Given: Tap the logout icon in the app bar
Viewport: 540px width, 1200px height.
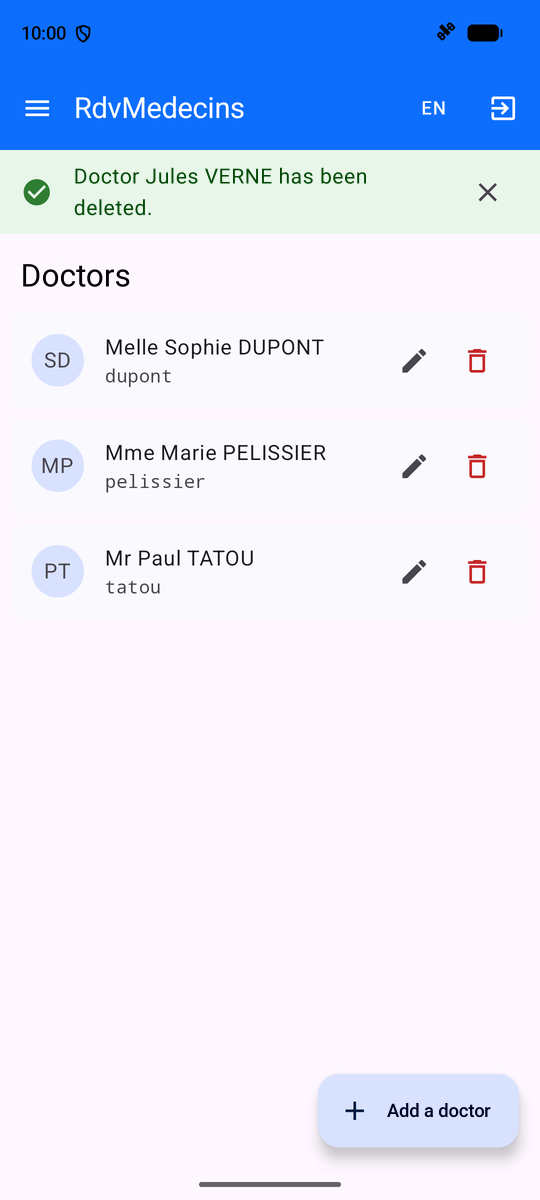Looking at the screenshot, I should pyautogui.click(x=503, y=108).
